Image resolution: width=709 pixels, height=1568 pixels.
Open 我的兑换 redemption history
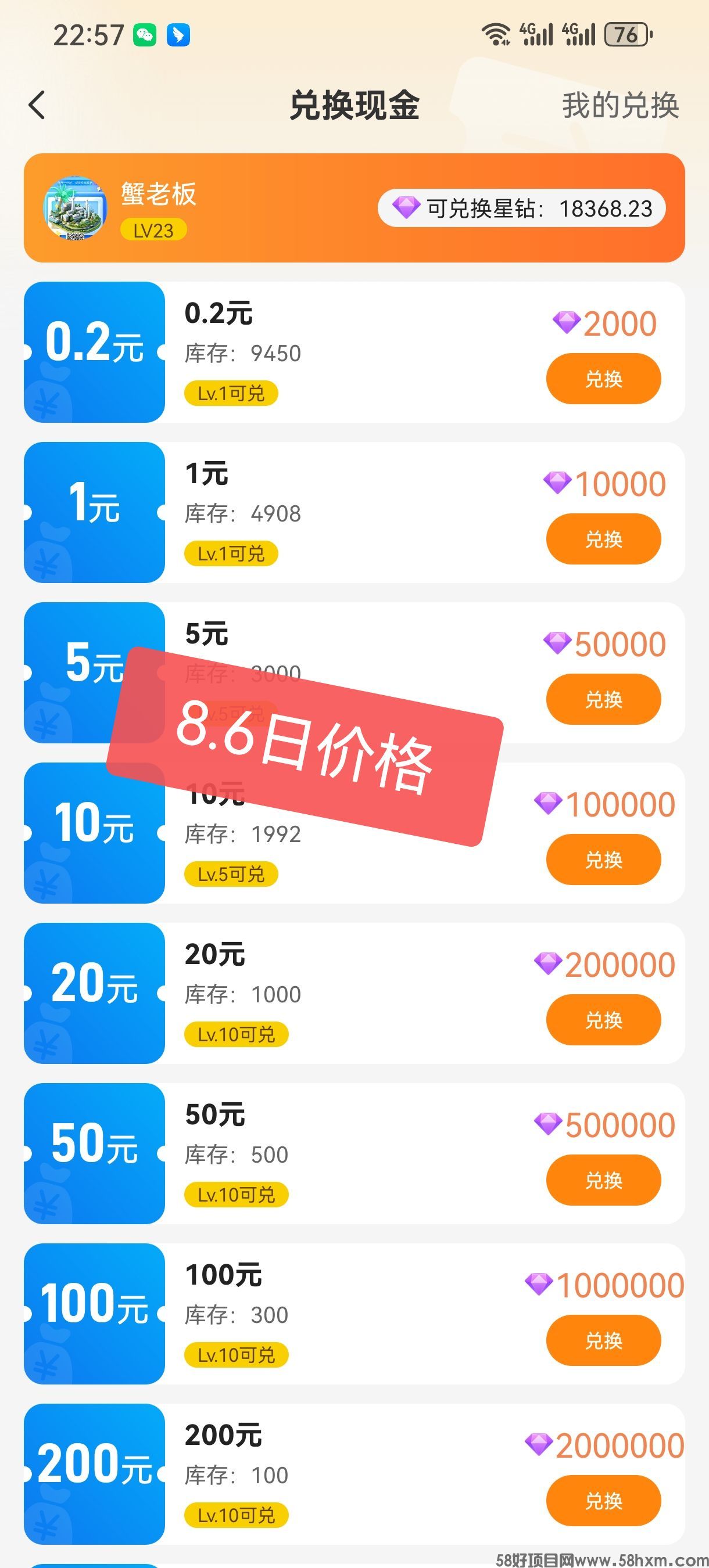[620, 105]
